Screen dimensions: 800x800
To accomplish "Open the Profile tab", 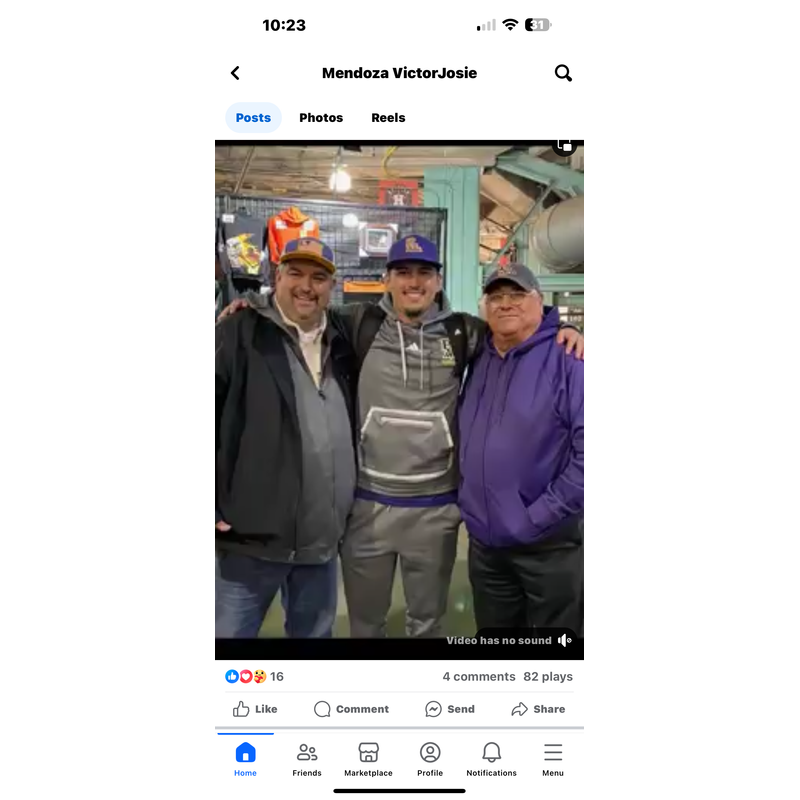I will coord(430,759).
